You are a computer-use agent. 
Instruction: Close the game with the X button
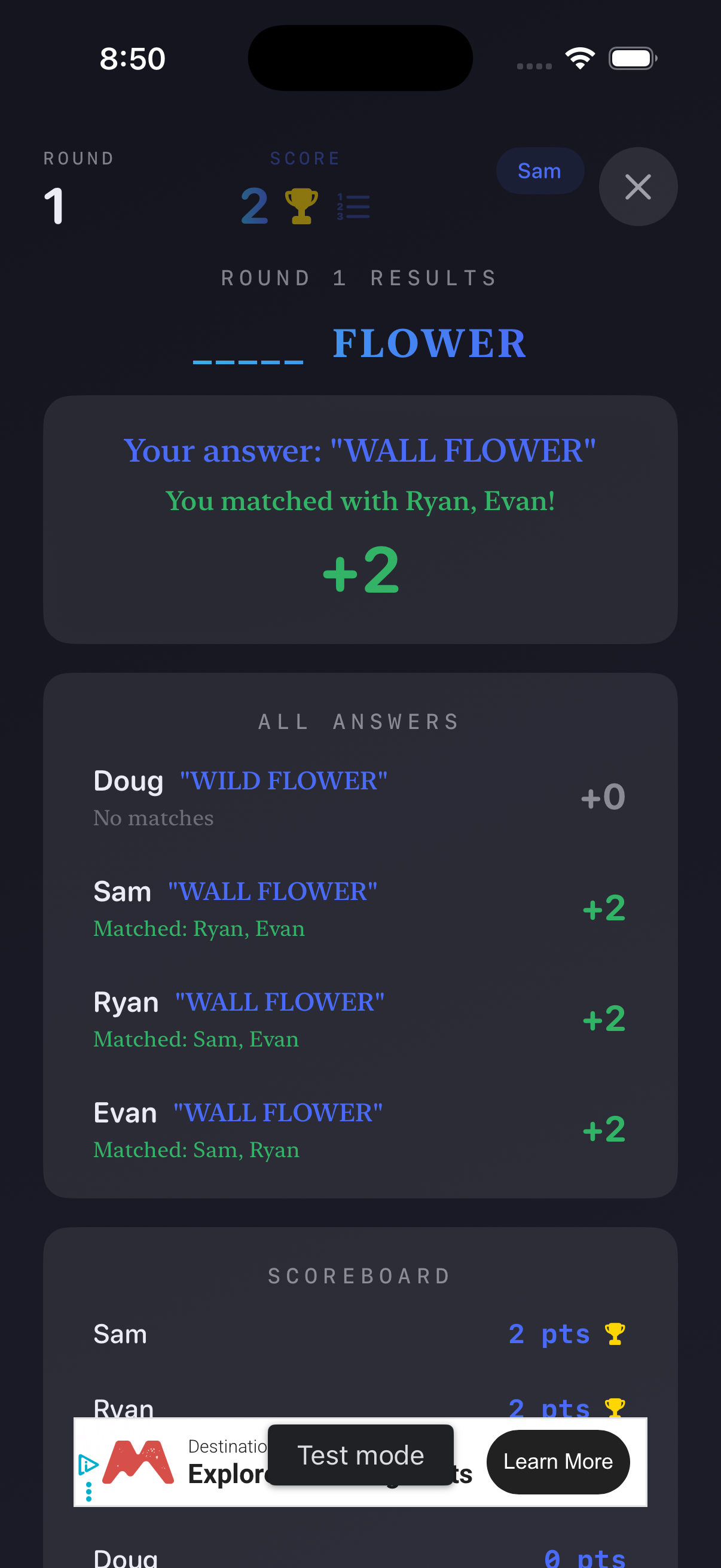coord(638,187)
